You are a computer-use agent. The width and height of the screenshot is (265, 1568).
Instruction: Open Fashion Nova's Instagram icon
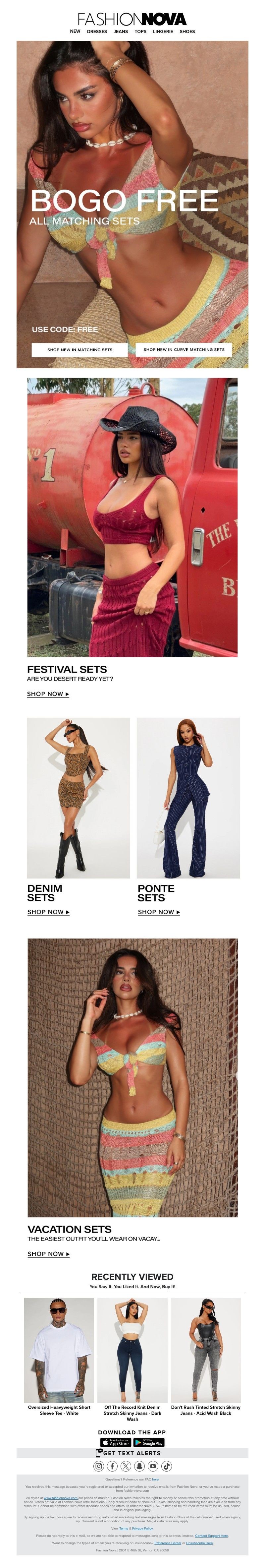click(x=99, y=1466)
